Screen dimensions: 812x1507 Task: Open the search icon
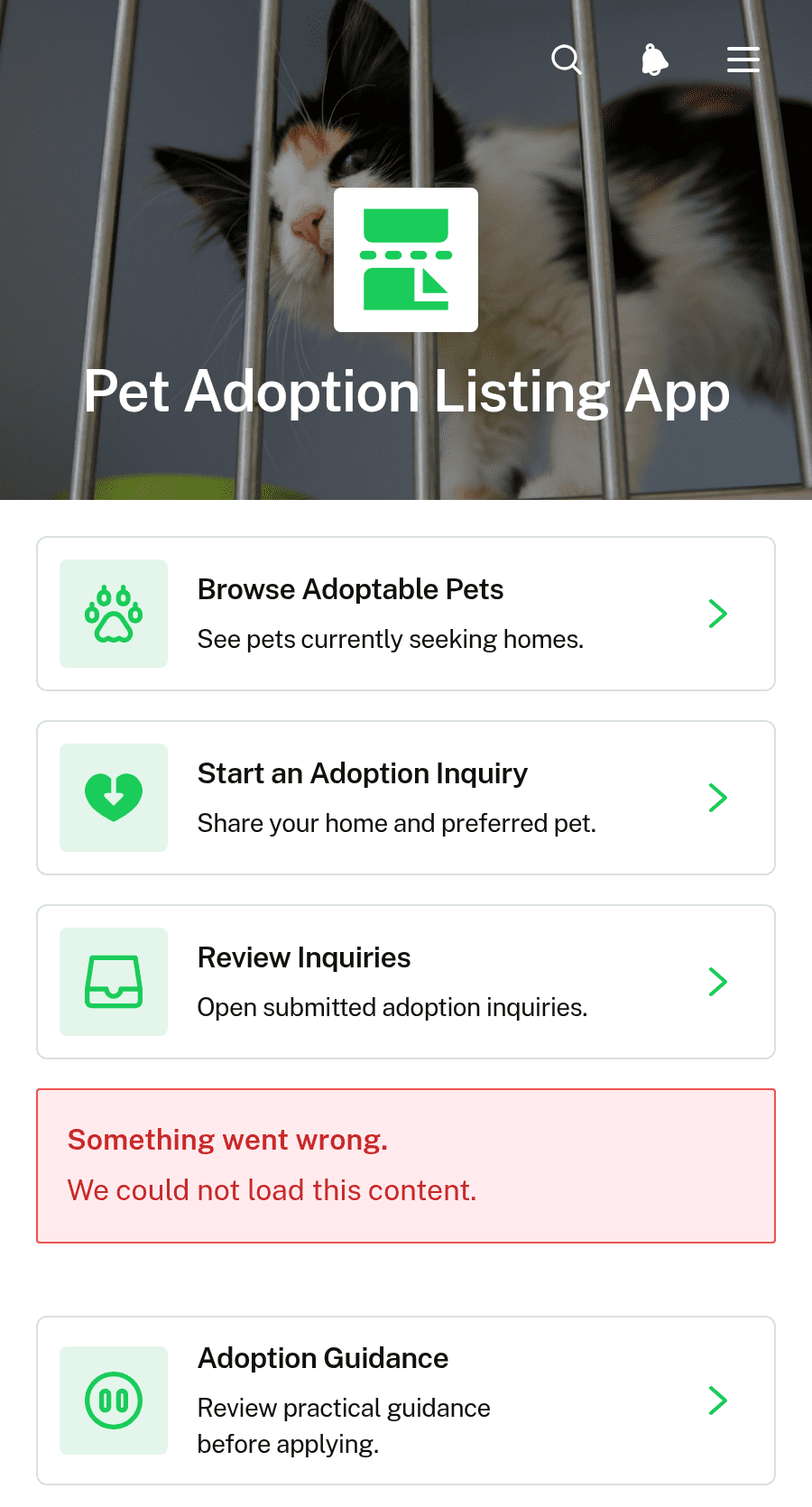tap(567, 60)
